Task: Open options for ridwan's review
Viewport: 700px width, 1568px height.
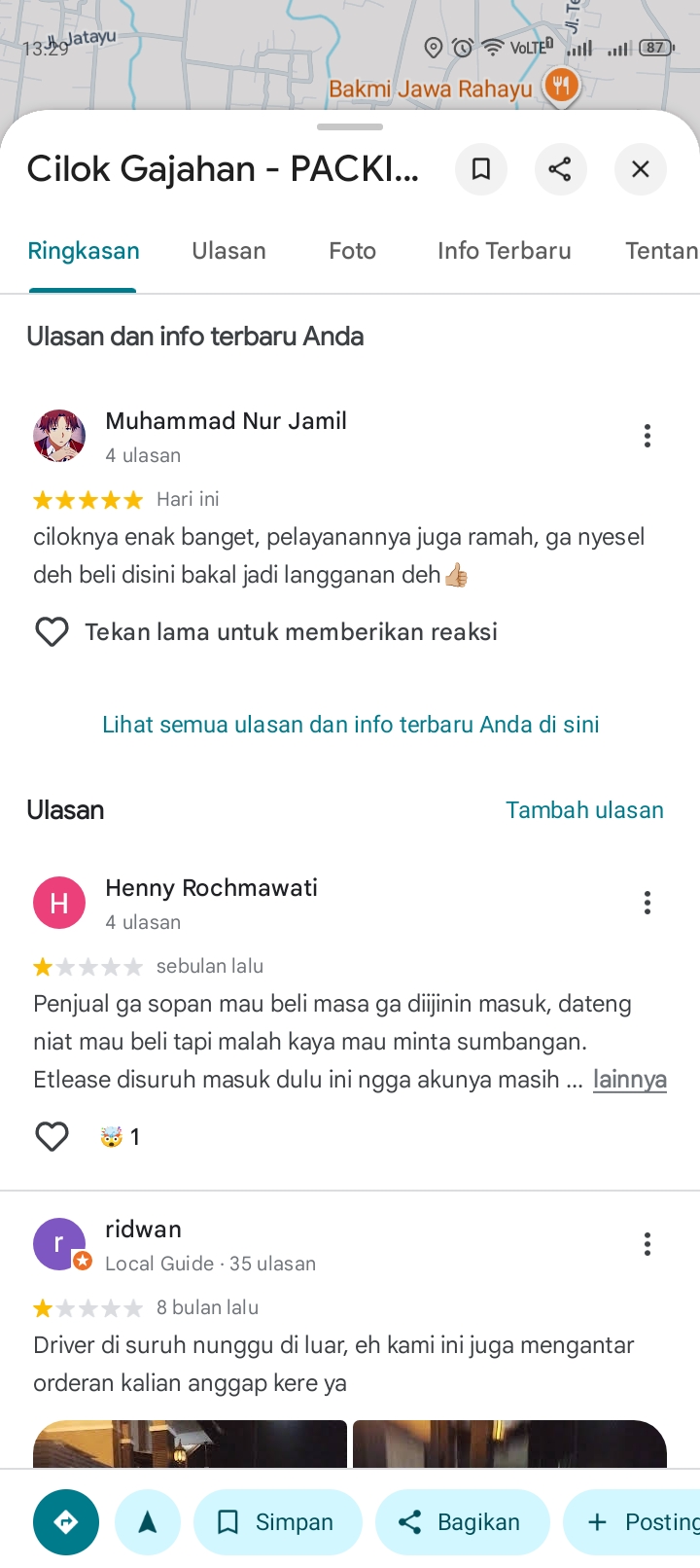Action: (x=647, y=1244)
